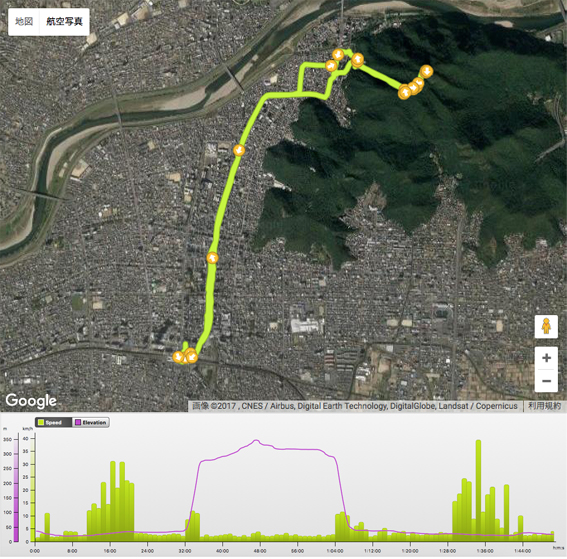Toggle the Speed series in legend

54,422
